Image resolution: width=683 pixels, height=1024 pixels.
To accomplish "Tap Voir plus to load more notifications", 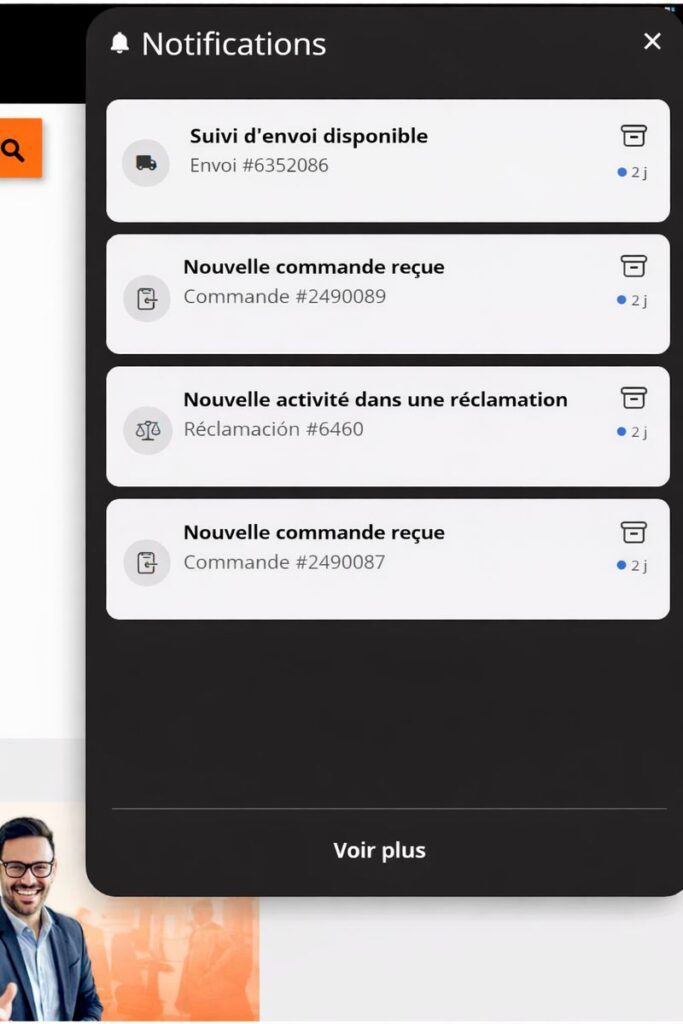I will 379,850.
